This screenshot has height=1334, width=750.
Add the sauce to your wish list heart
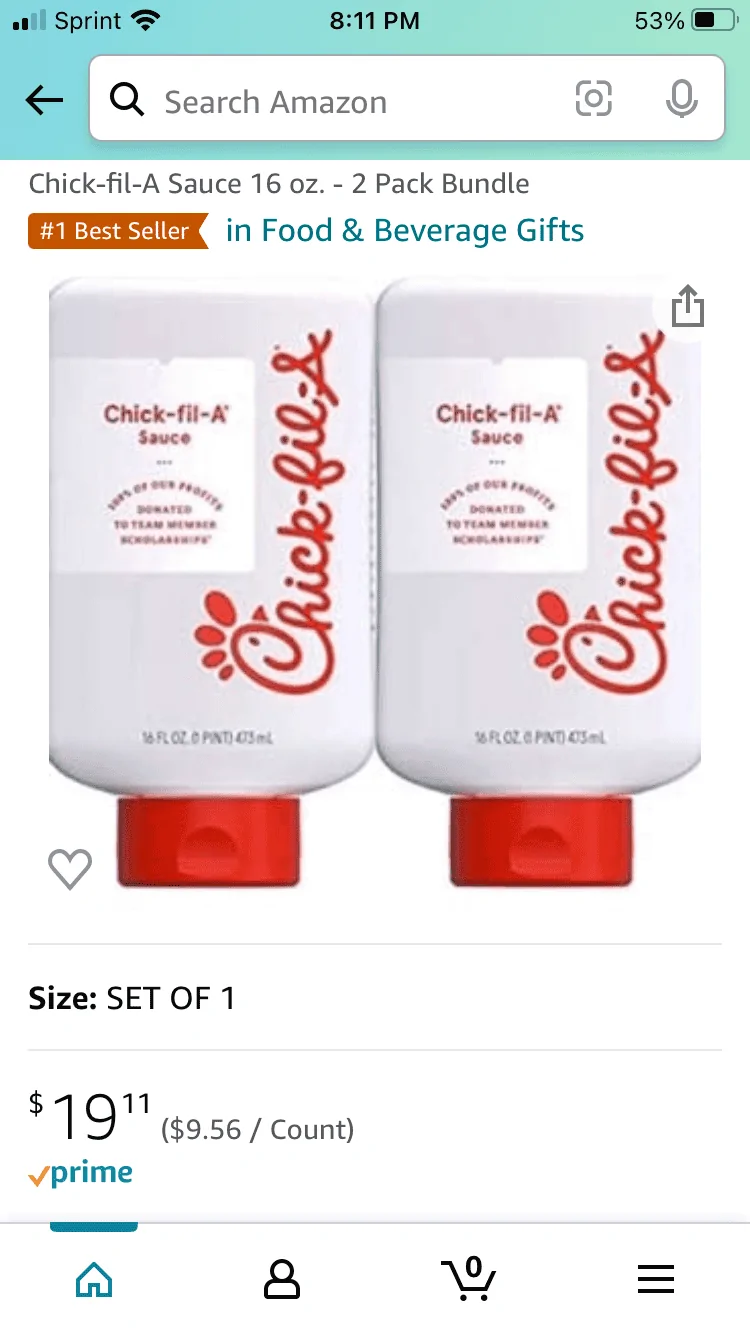click(x=70, y=868)
